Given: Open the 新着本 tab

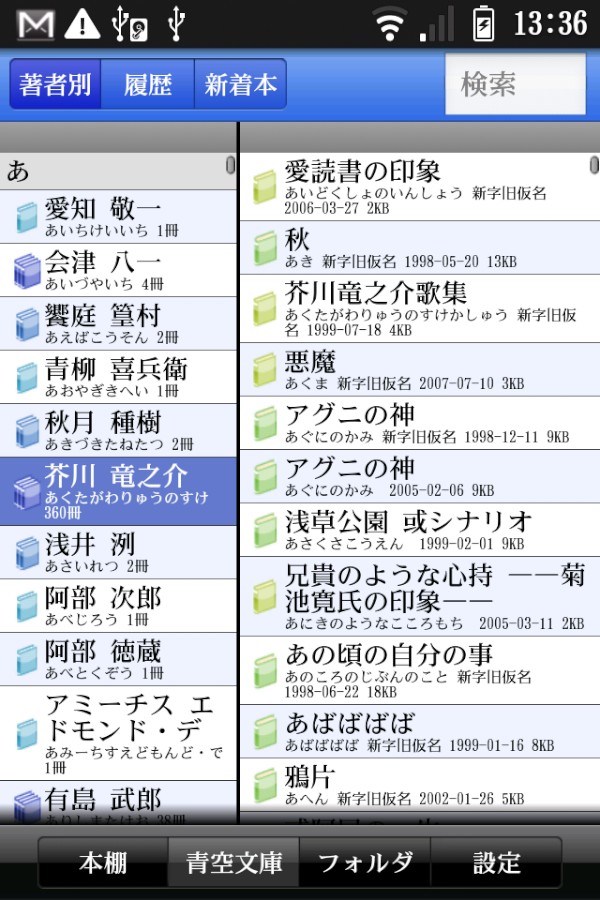Looking at the screenshot, I should 240,84.
